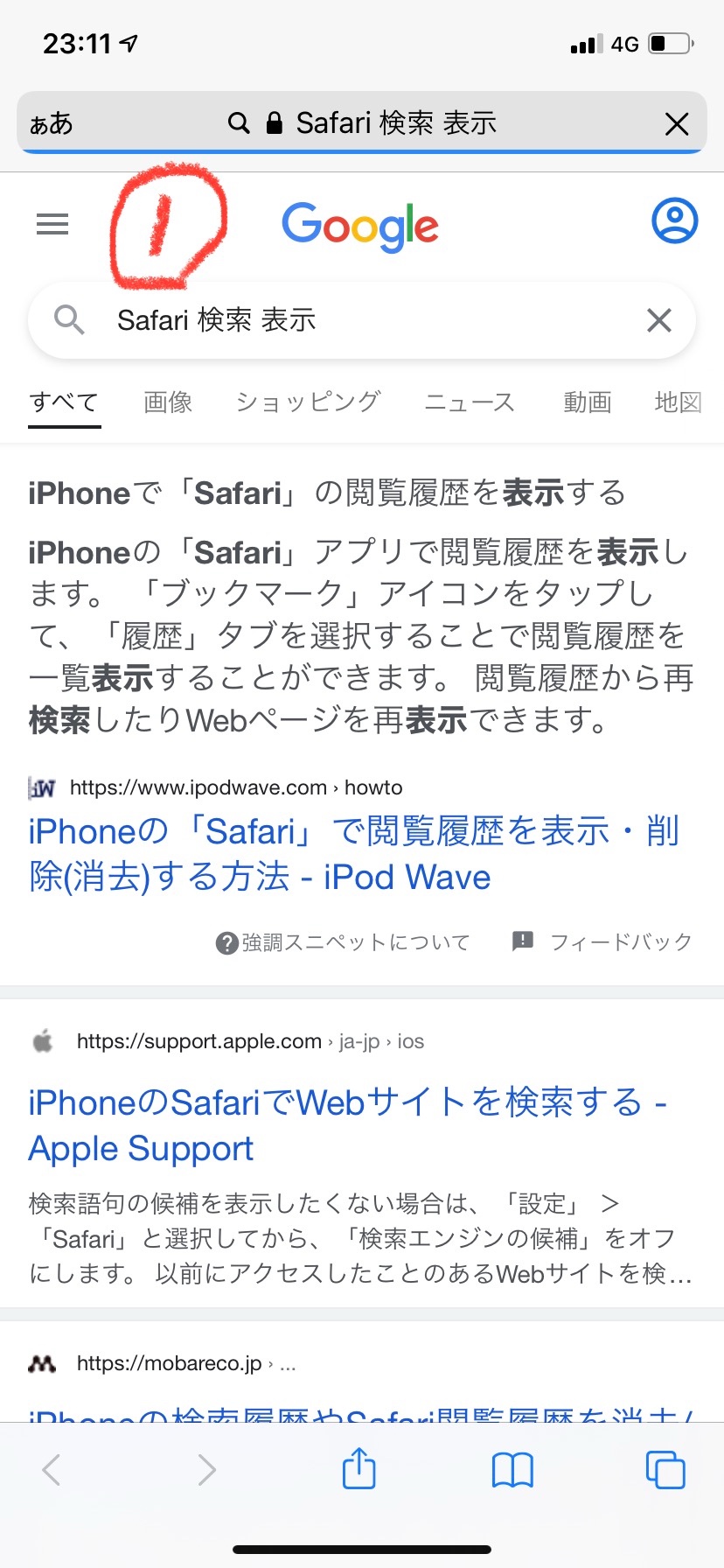Clear the Google search query text

coord(658,320)
